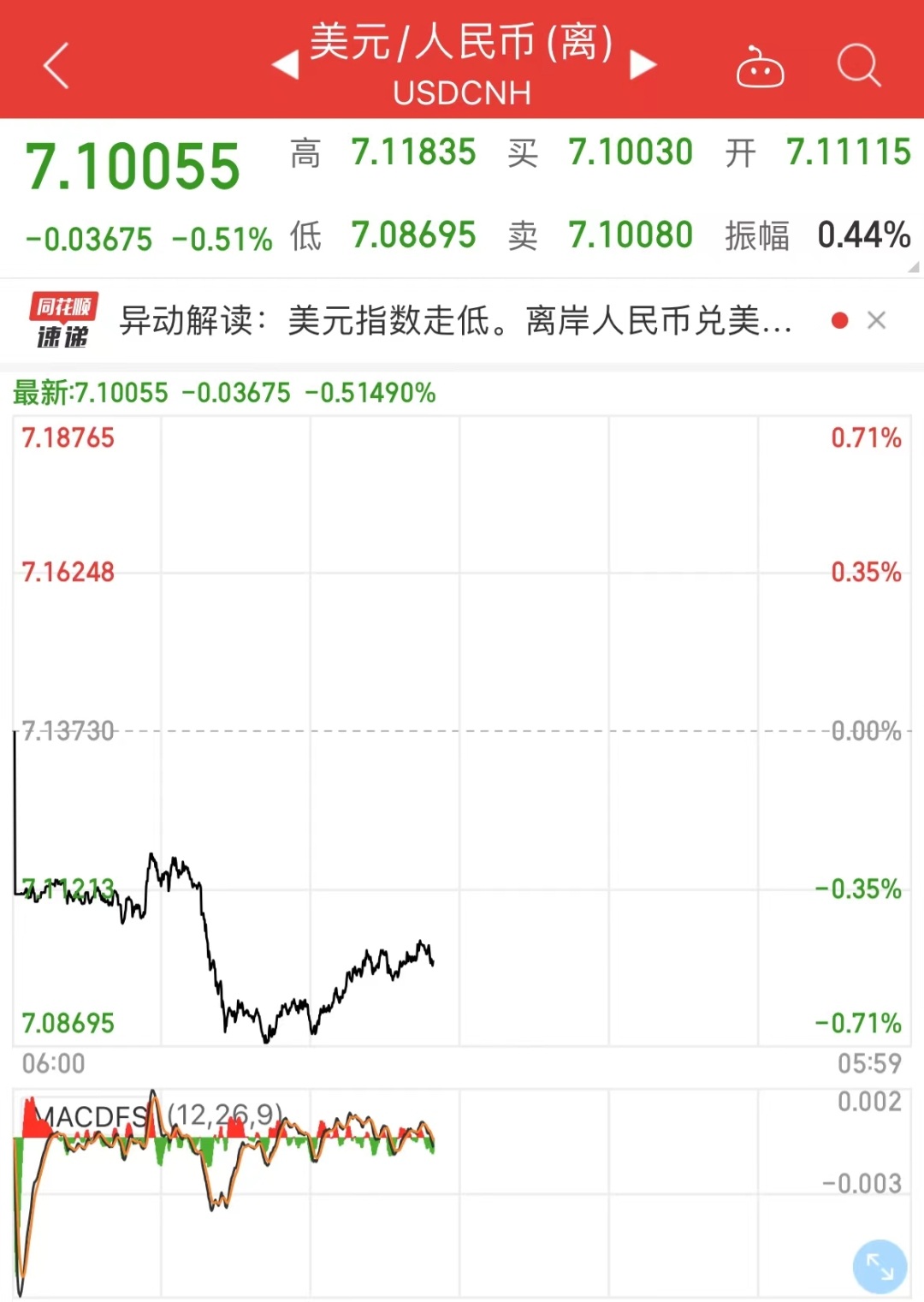This screenshot has width=924, height=1302.
Task: Tap the 最新 price summary above the chart
Action: coord(222,394)
